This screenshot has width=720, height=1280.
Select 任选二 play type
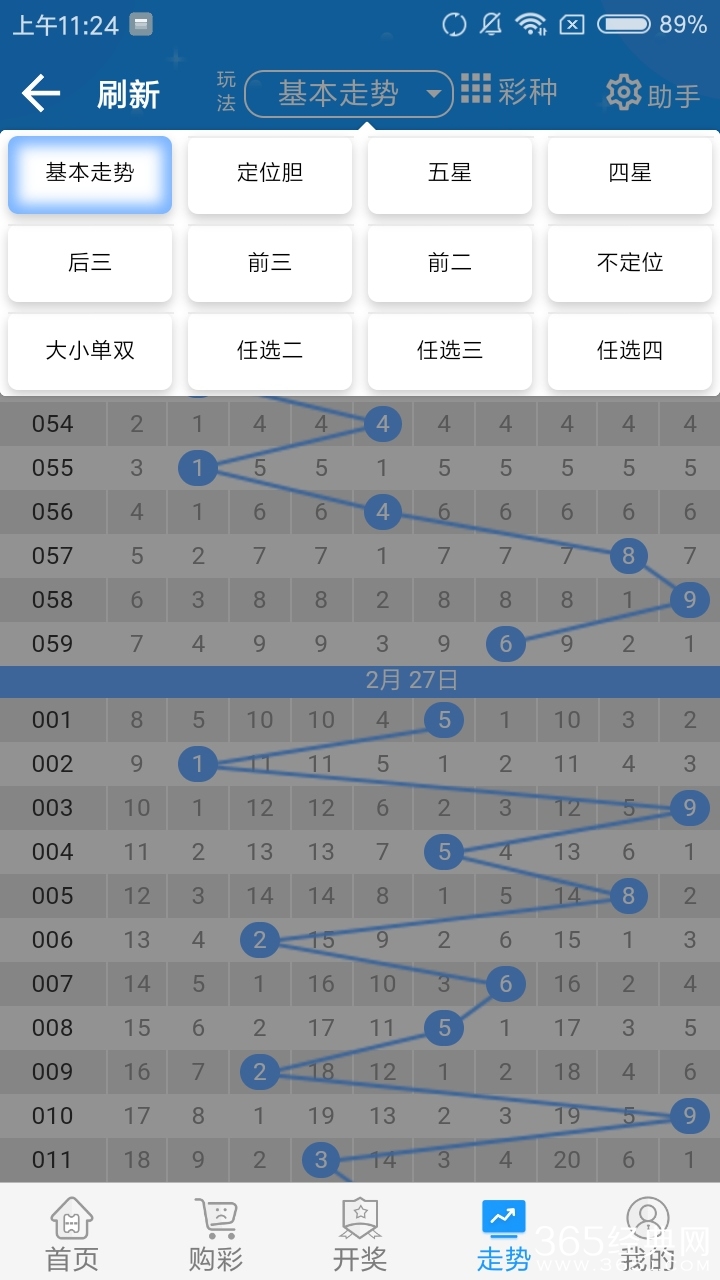270,351
